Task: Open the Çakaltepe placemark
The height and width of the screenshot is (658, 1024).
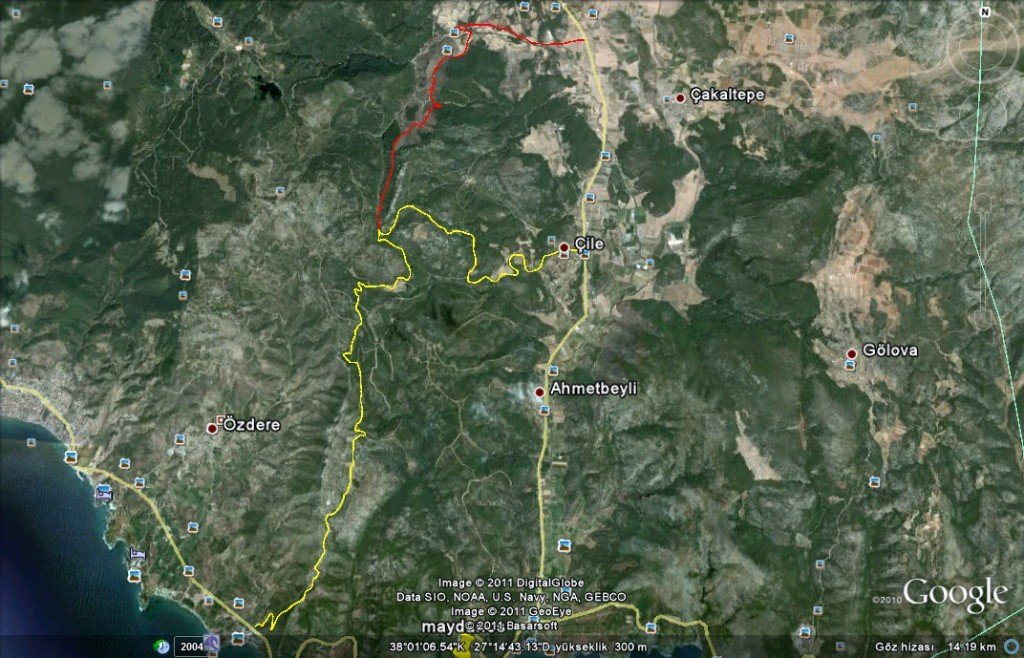Action: [x=681, y=98]
